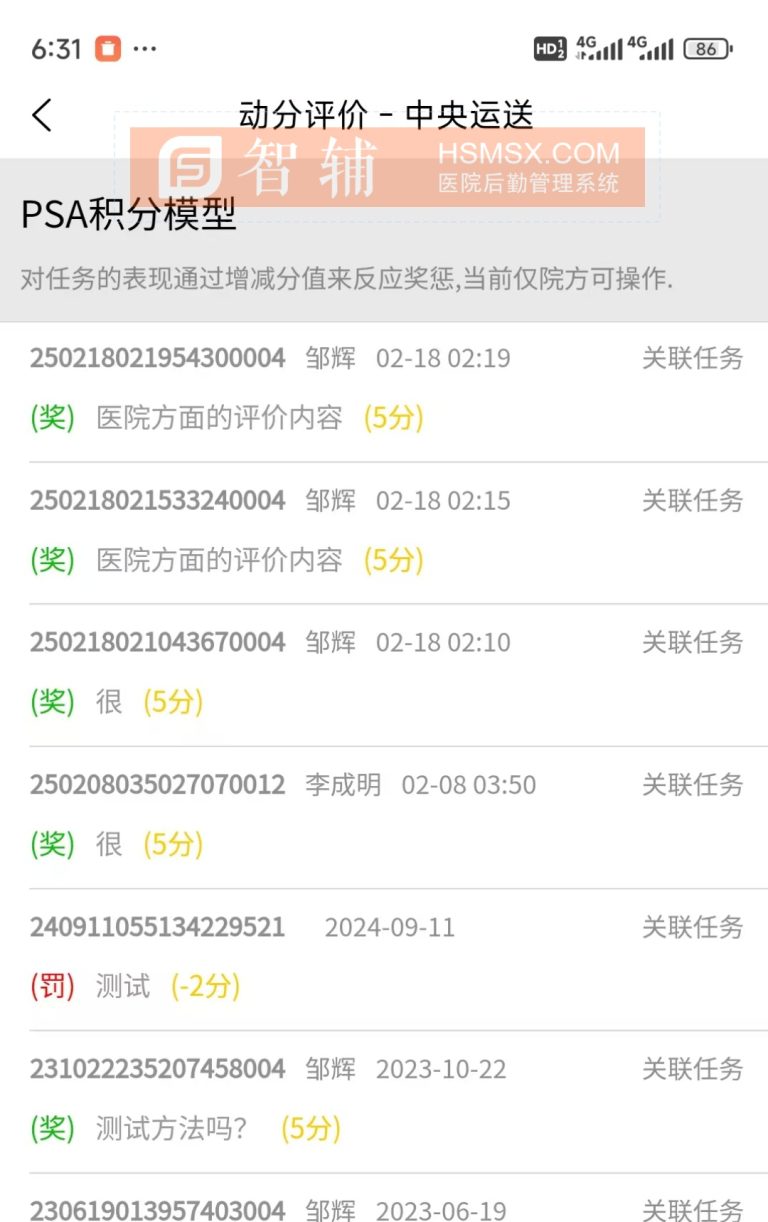Tap the (奖) reward label on 很 entry
This screenshot has width=768, height=1222.
50,702
